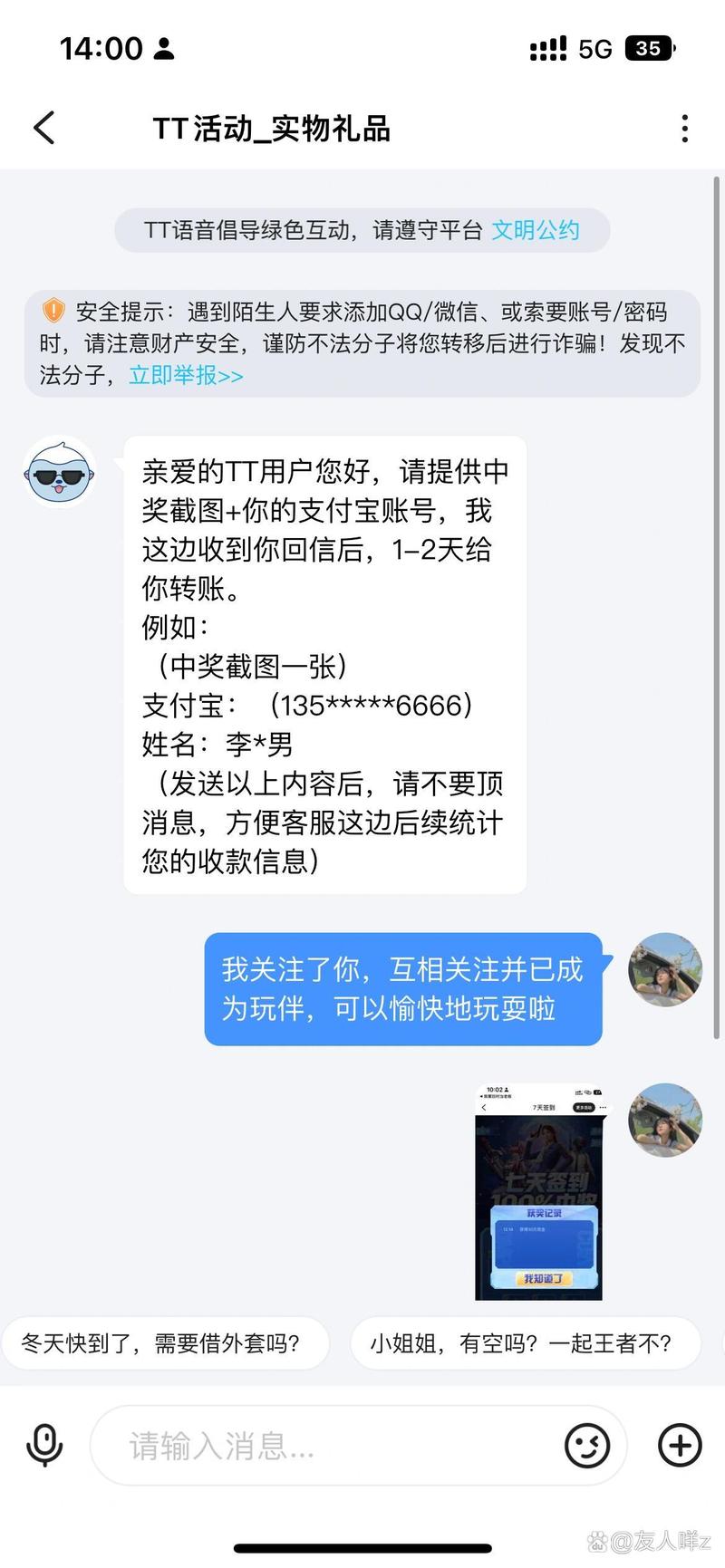Send quick reply 小姐姐，有空吗？一起王者不？

pyautogui.click(x=520, y=1343)
